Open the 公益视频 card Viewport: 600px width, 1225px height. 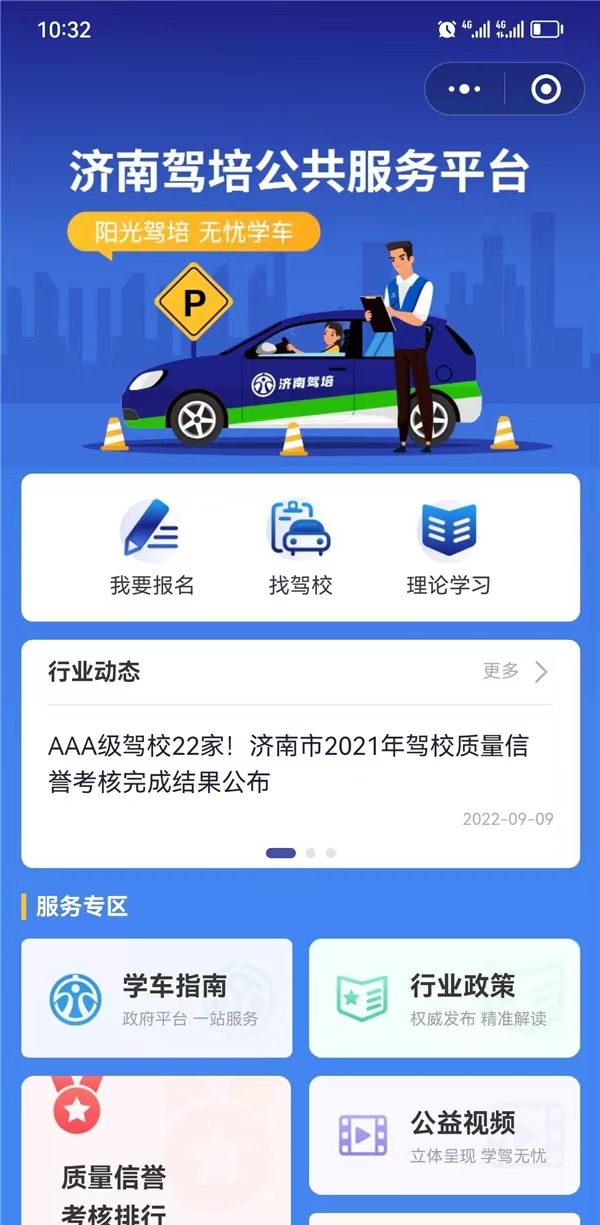click(x=444, y=1135)
